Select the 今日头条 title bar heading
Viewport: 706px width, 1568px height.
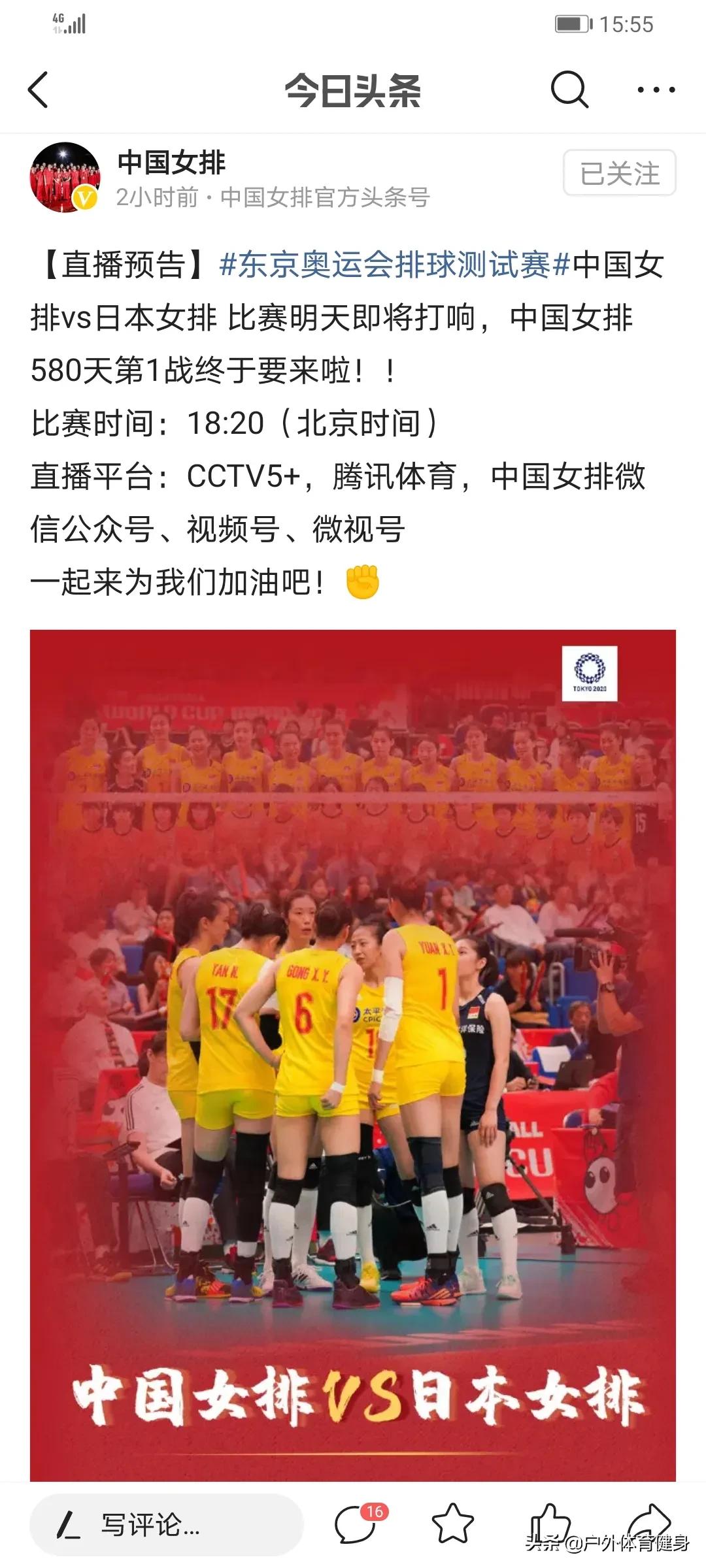(353, 91)
